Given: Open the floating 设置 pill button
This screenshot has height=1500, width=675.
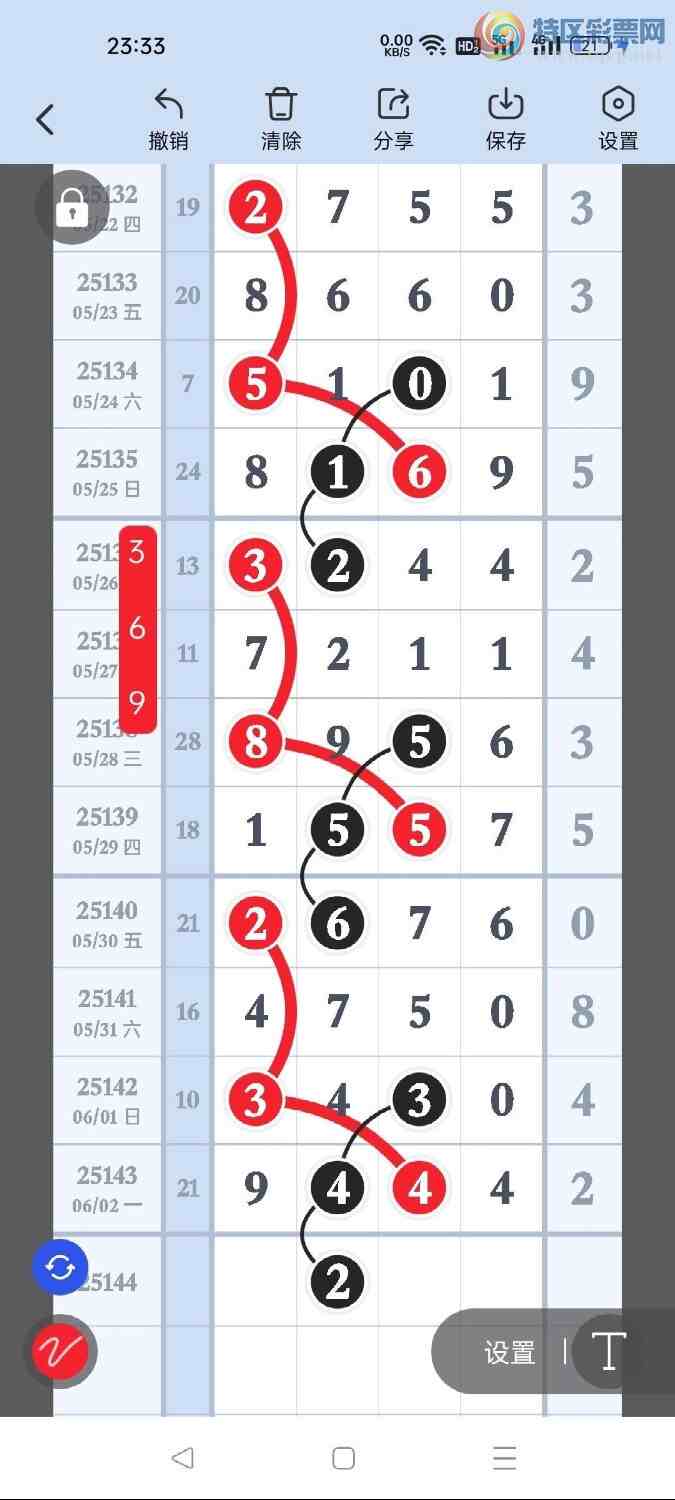Looking at the screenshot, I should click(x=509, y=1353).
